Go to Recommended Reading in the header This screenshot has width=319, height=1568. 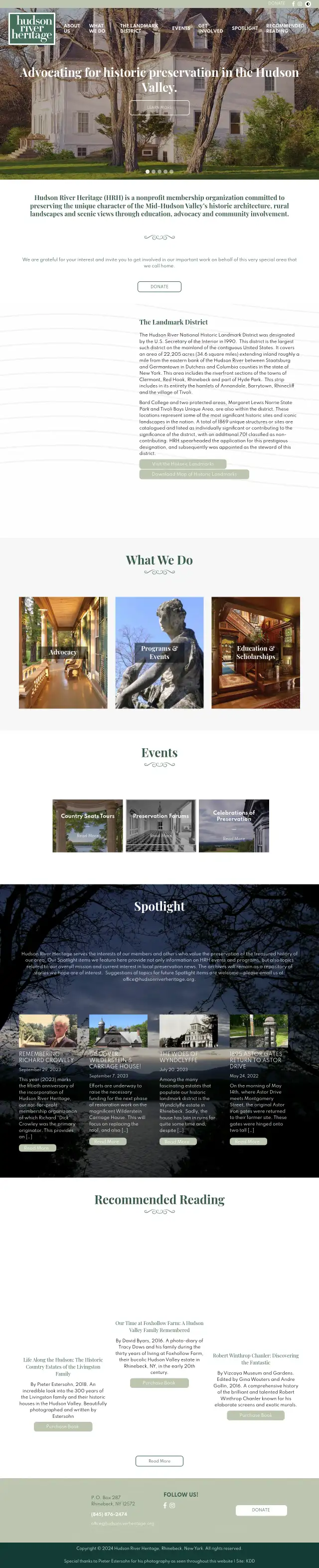tap(285, 28)
